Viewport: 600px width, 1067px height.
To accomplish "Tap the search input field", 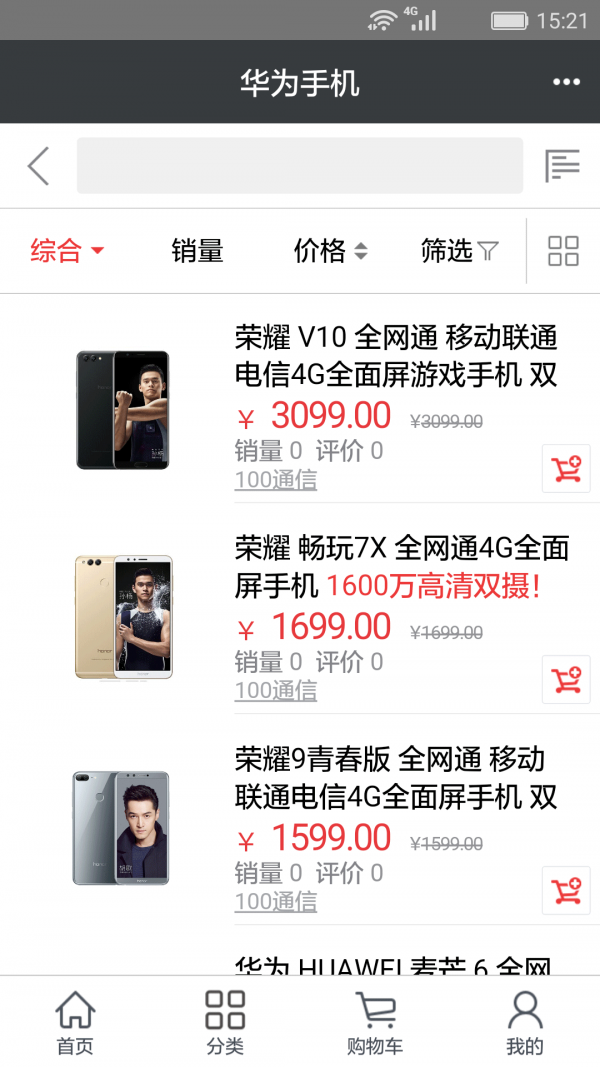I will coord(299,166).
